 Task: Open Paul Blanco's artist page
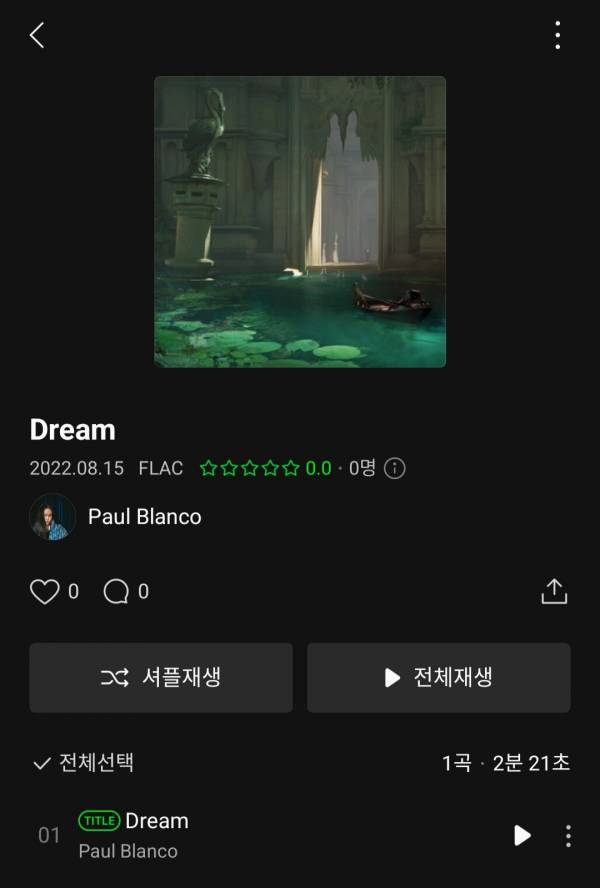(144, 517)
